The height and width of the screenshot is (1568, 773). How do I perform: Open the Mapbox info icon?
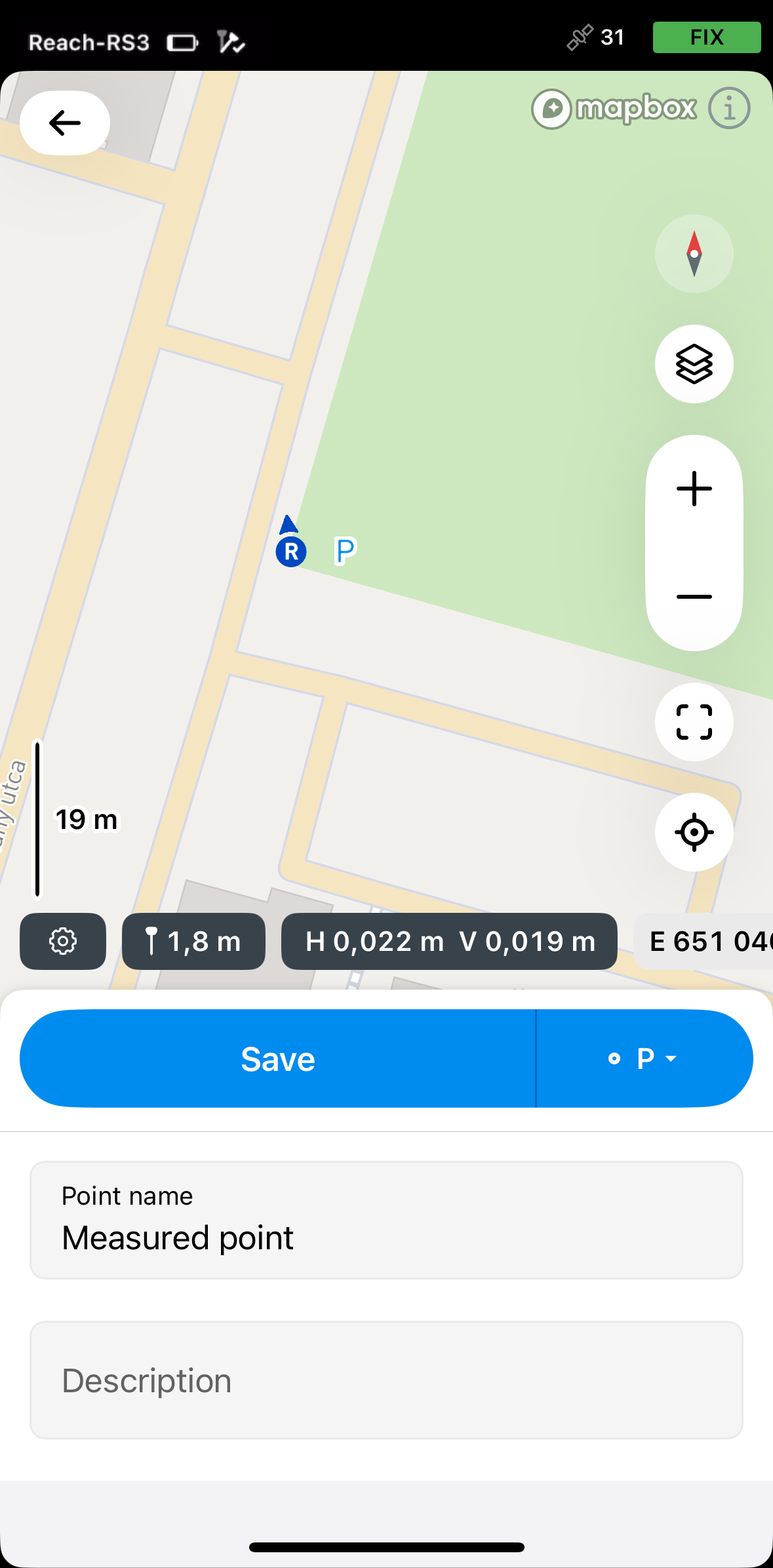(x=729, y=108)
